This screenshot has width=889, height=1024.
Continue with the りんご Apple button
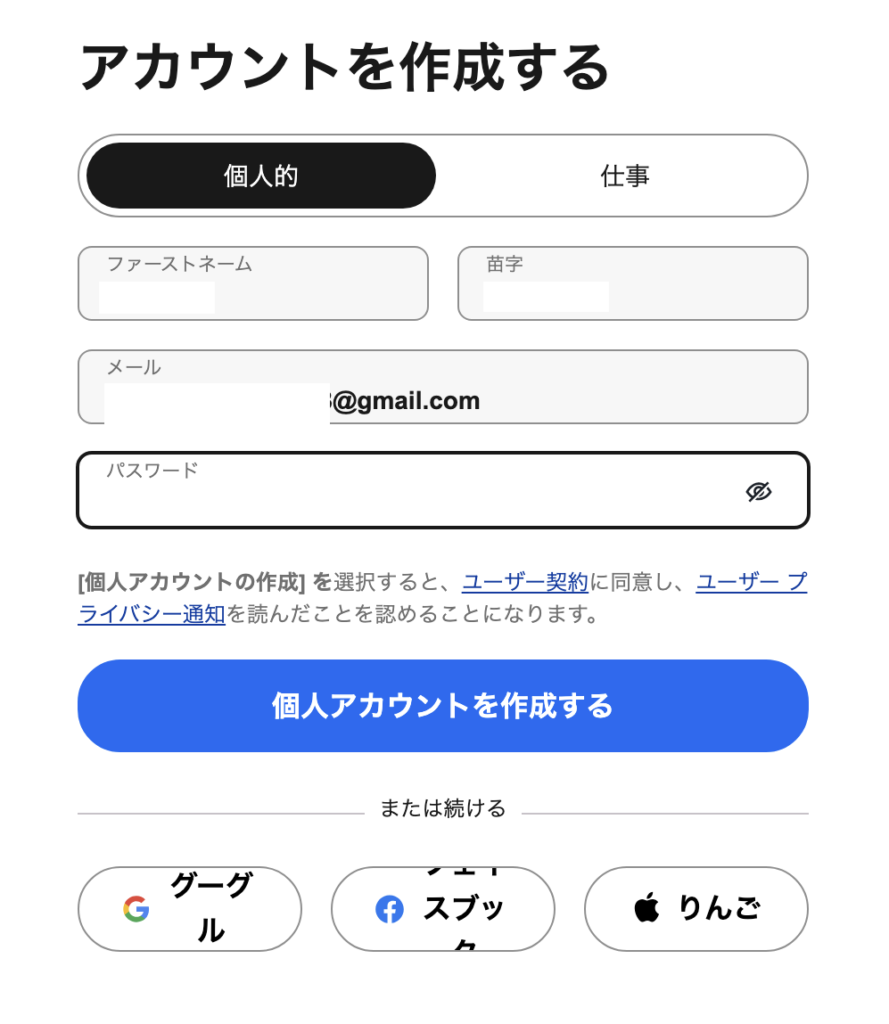click(695, 909)
